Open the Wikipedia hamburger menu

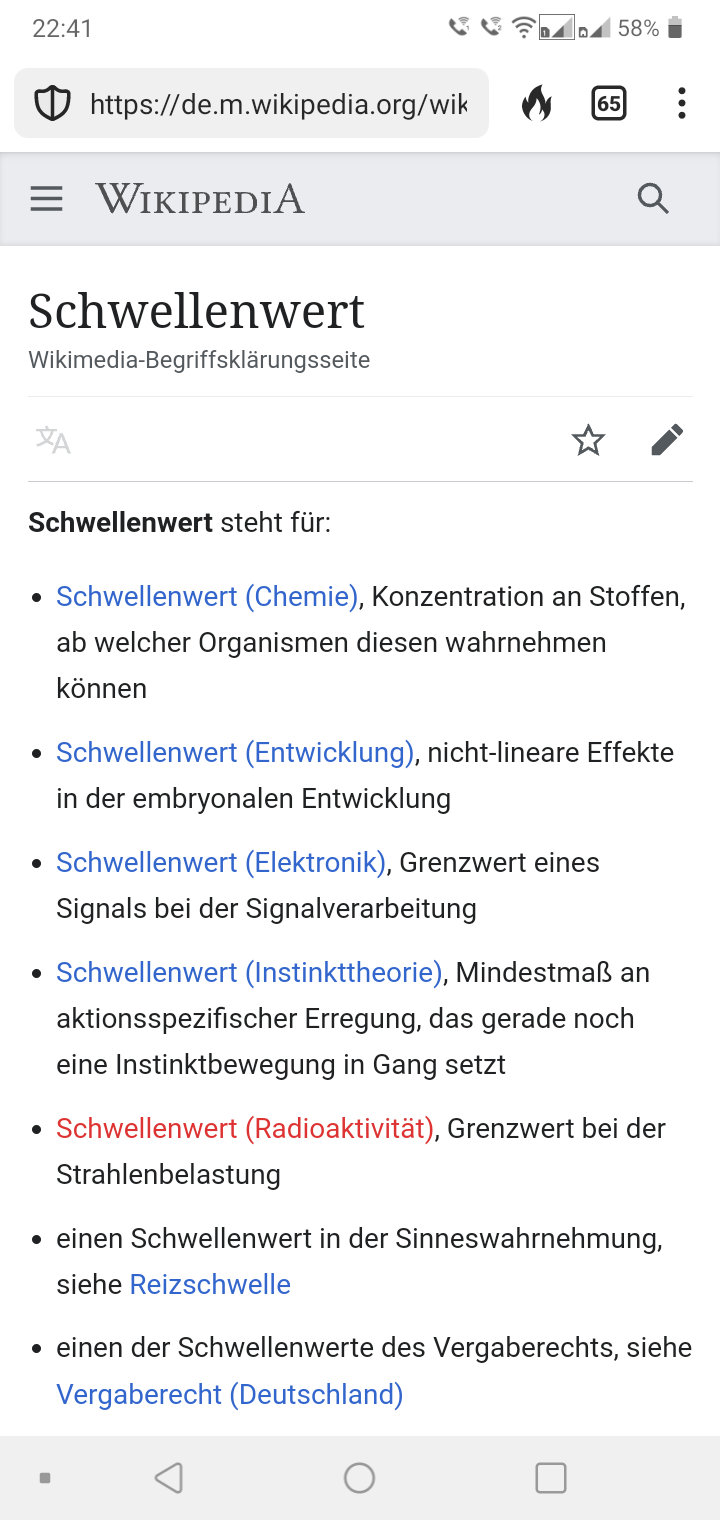(46, 199)
